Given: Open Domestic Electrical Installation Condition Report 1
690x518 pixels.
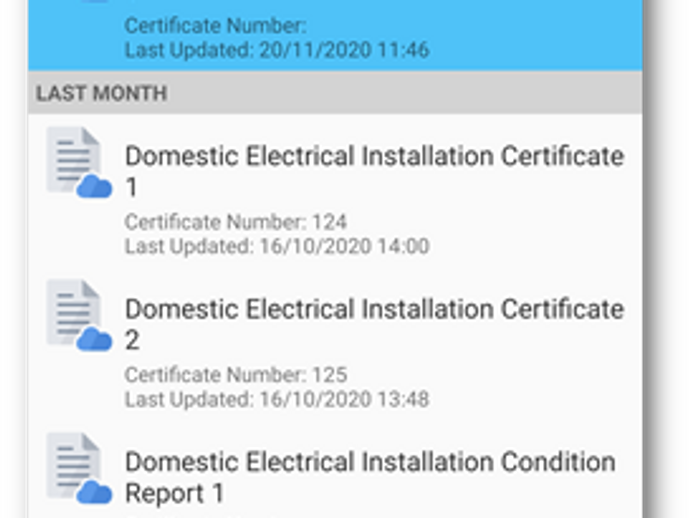Looking at the screenshot, I should coord(370,477).
